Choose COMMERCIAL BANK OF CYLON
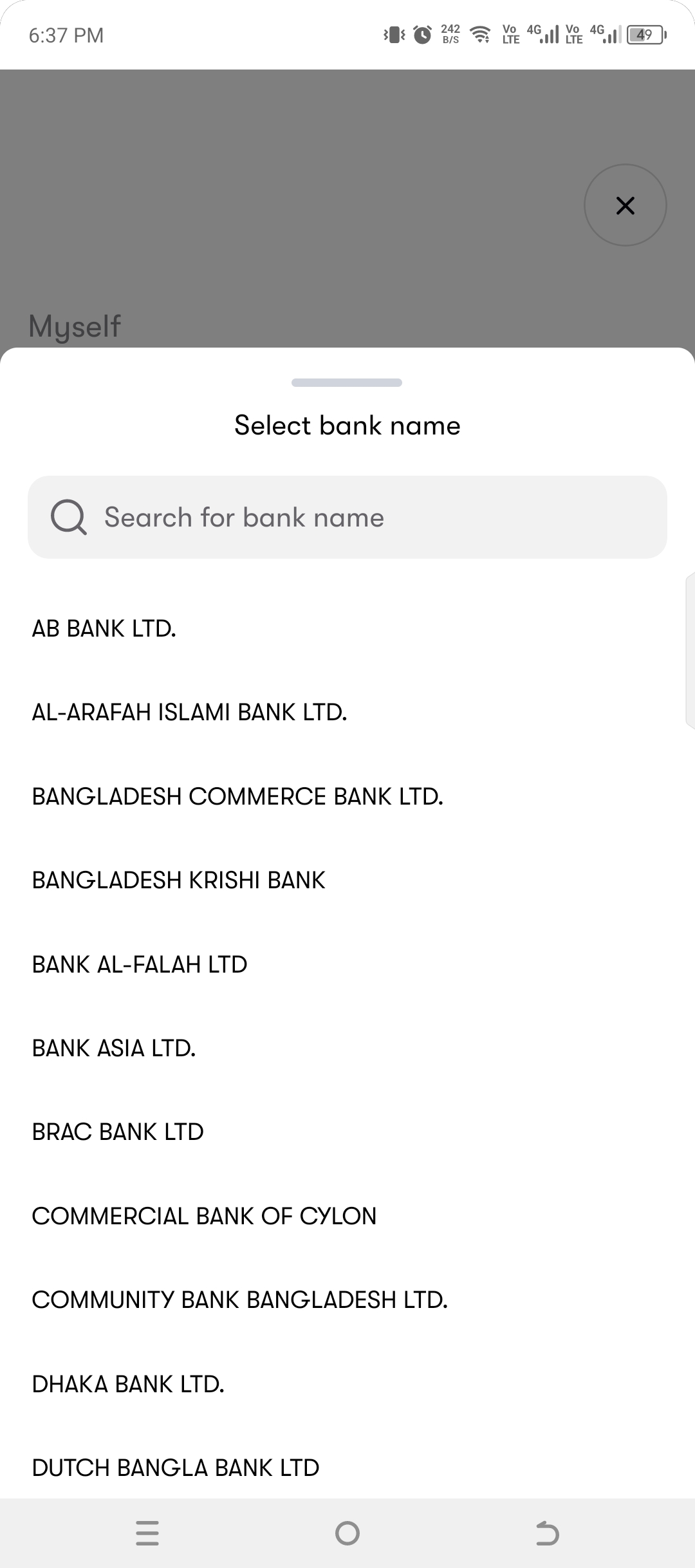The width and height of the screenshot is (695, 1568). click(x=204, y=1216)
